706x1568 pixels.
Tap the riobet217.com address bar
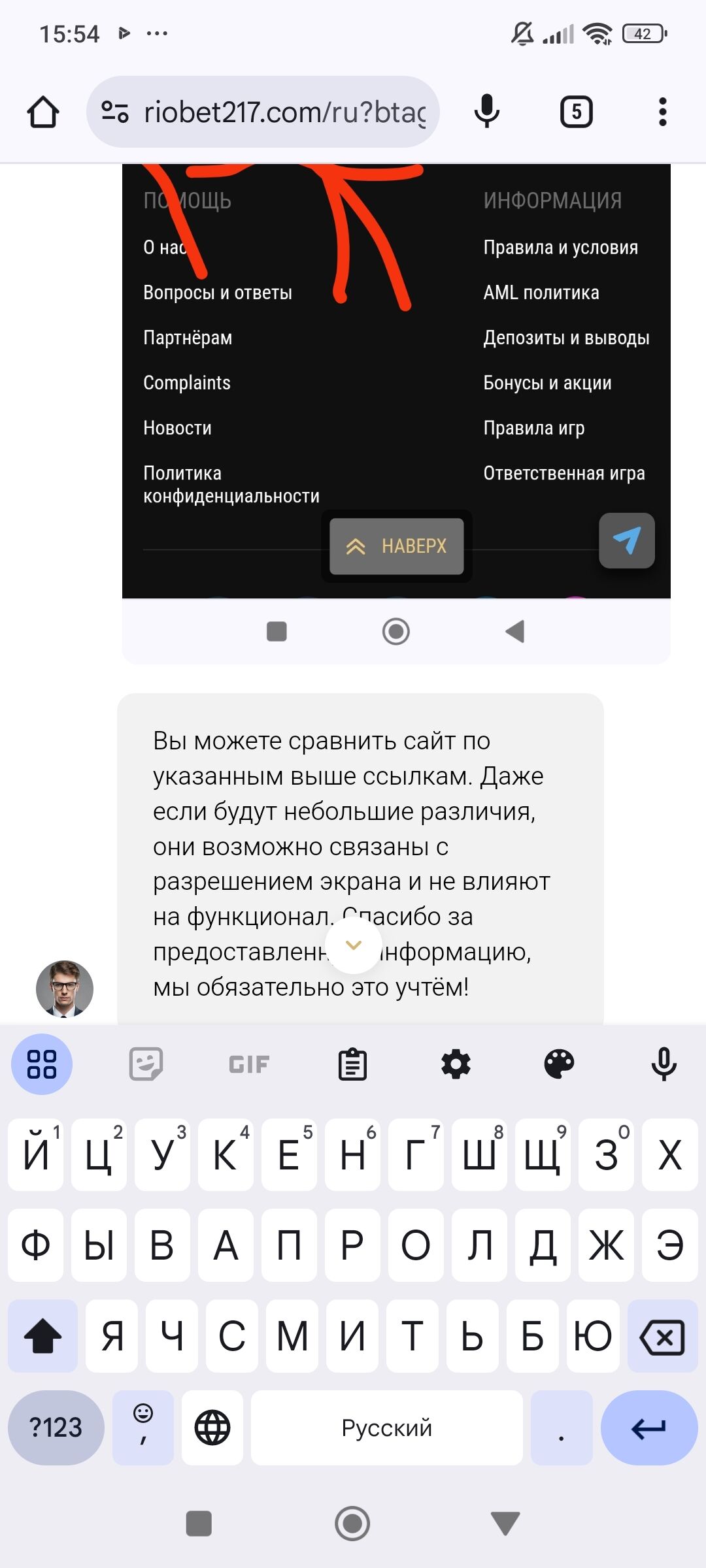(x=284, y=112)
